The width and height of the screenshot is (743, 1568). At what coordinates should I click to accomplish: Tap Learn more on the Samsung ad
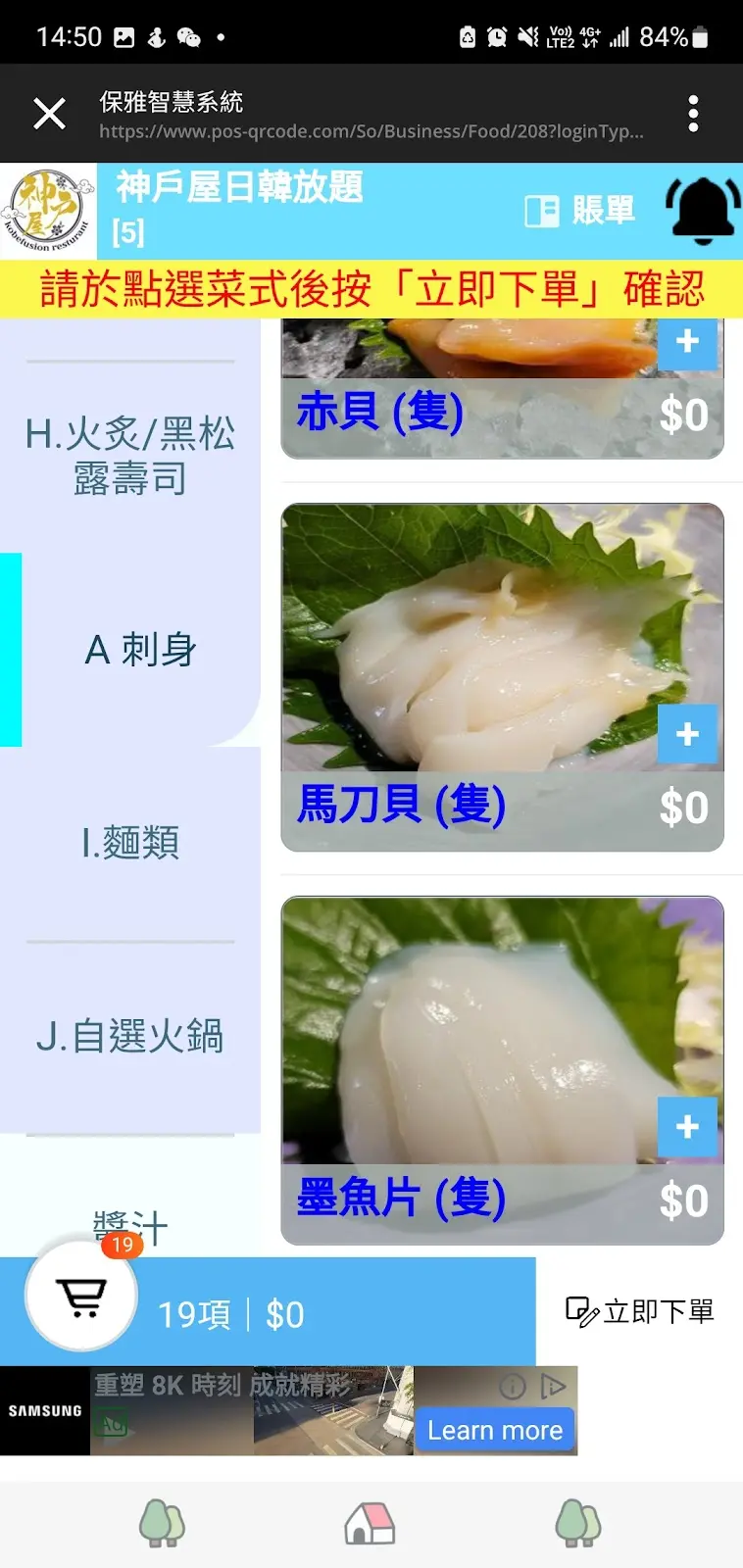(x=495, y=1431)
